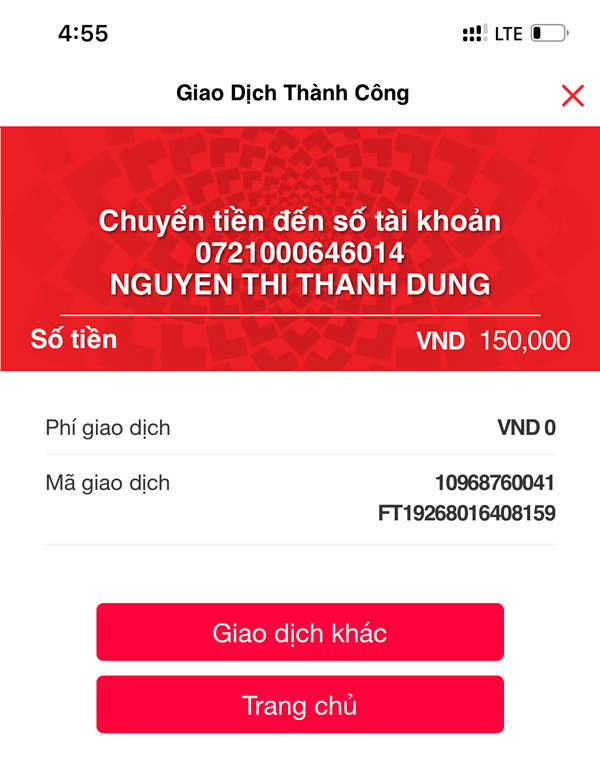600x766 pixels.
Task: Tap the Giao dịch khác button
Action: 300,633
